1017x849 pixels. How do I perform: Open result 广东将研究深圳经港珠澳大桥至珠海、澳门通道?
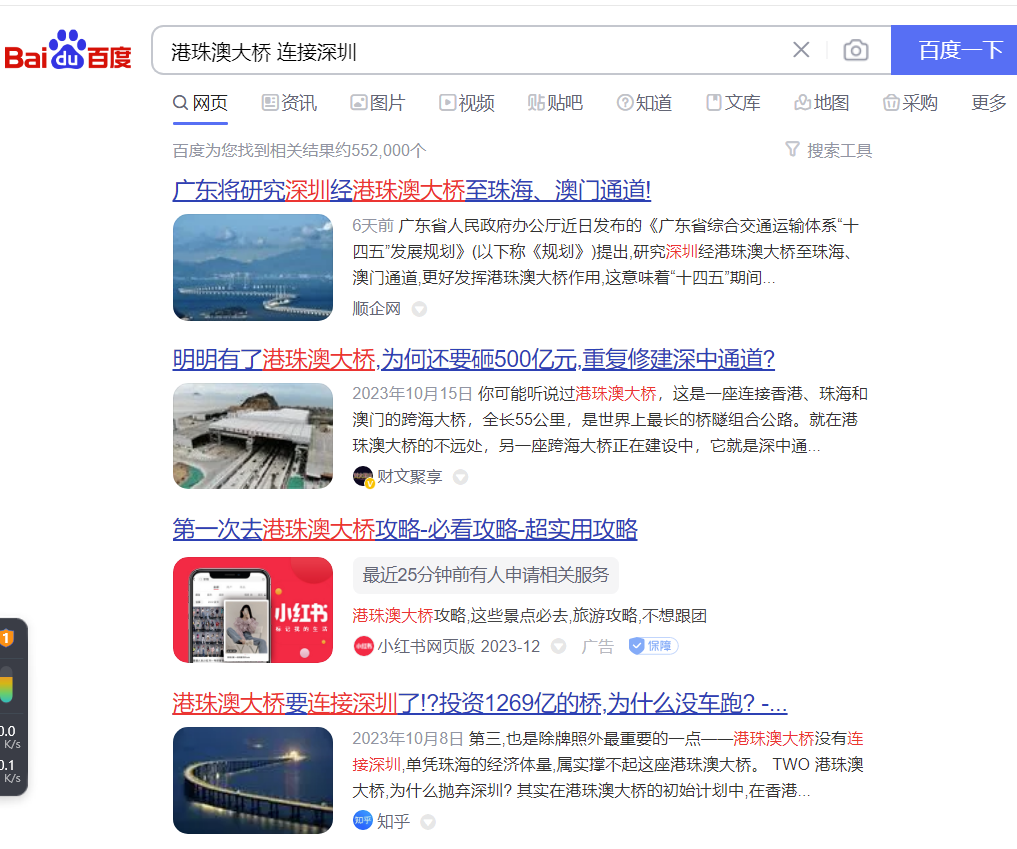click(411, 190)
